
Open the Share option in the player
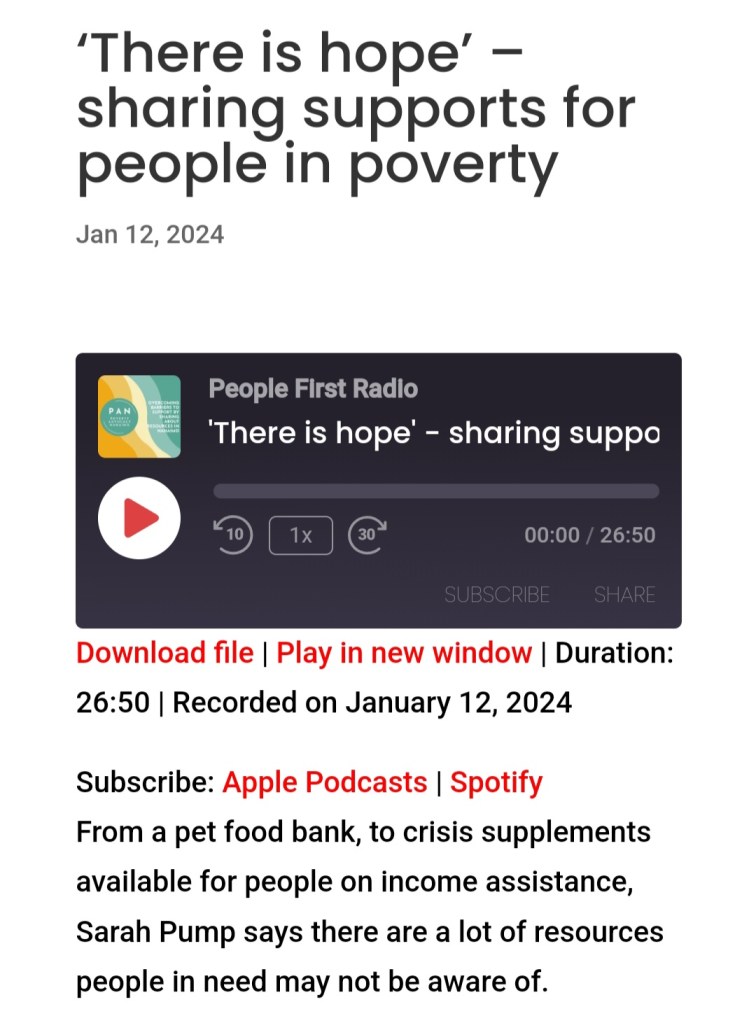625,595
